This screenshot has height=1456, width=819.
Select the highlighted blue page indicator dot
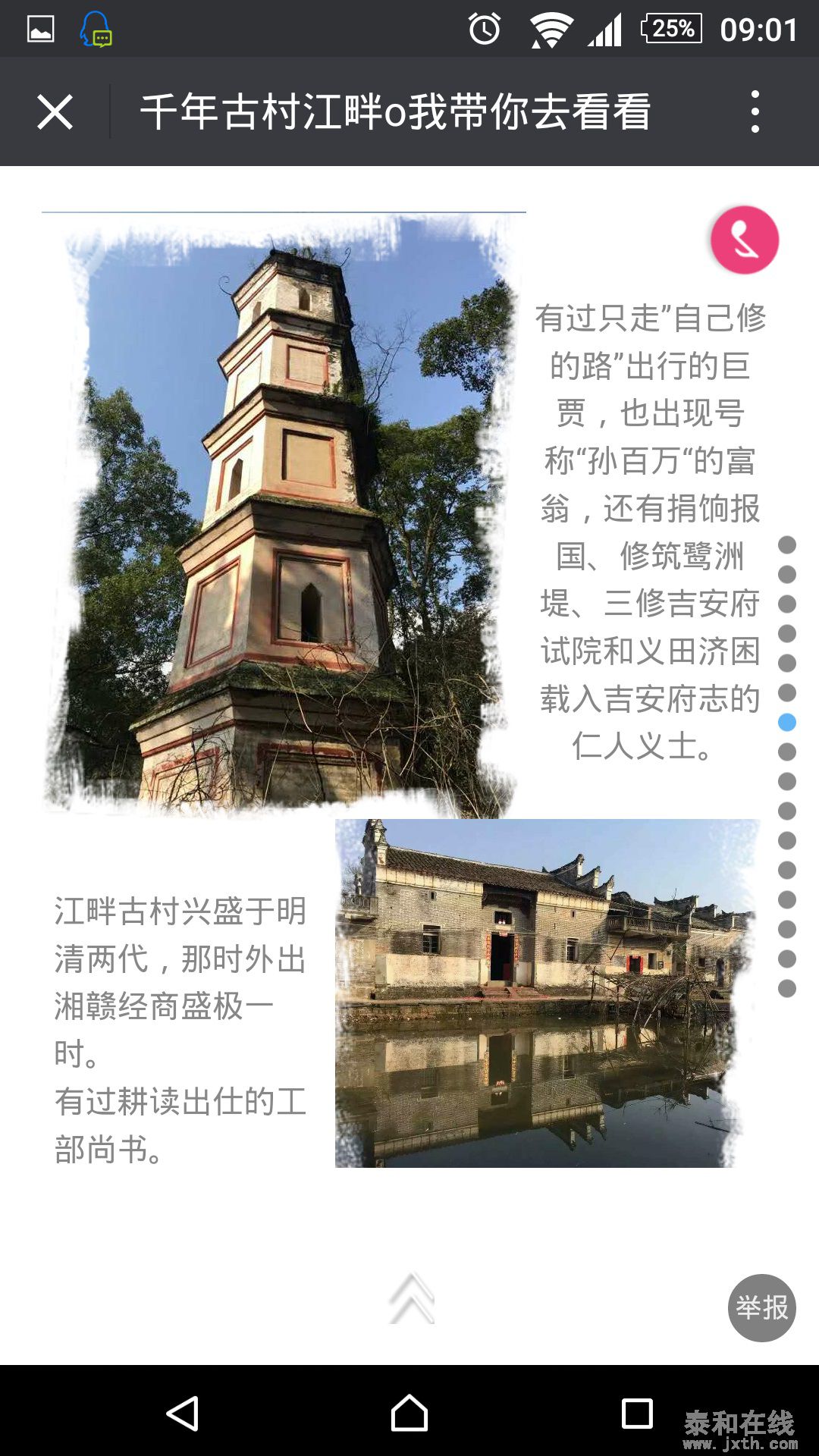(x=787, y=722)
